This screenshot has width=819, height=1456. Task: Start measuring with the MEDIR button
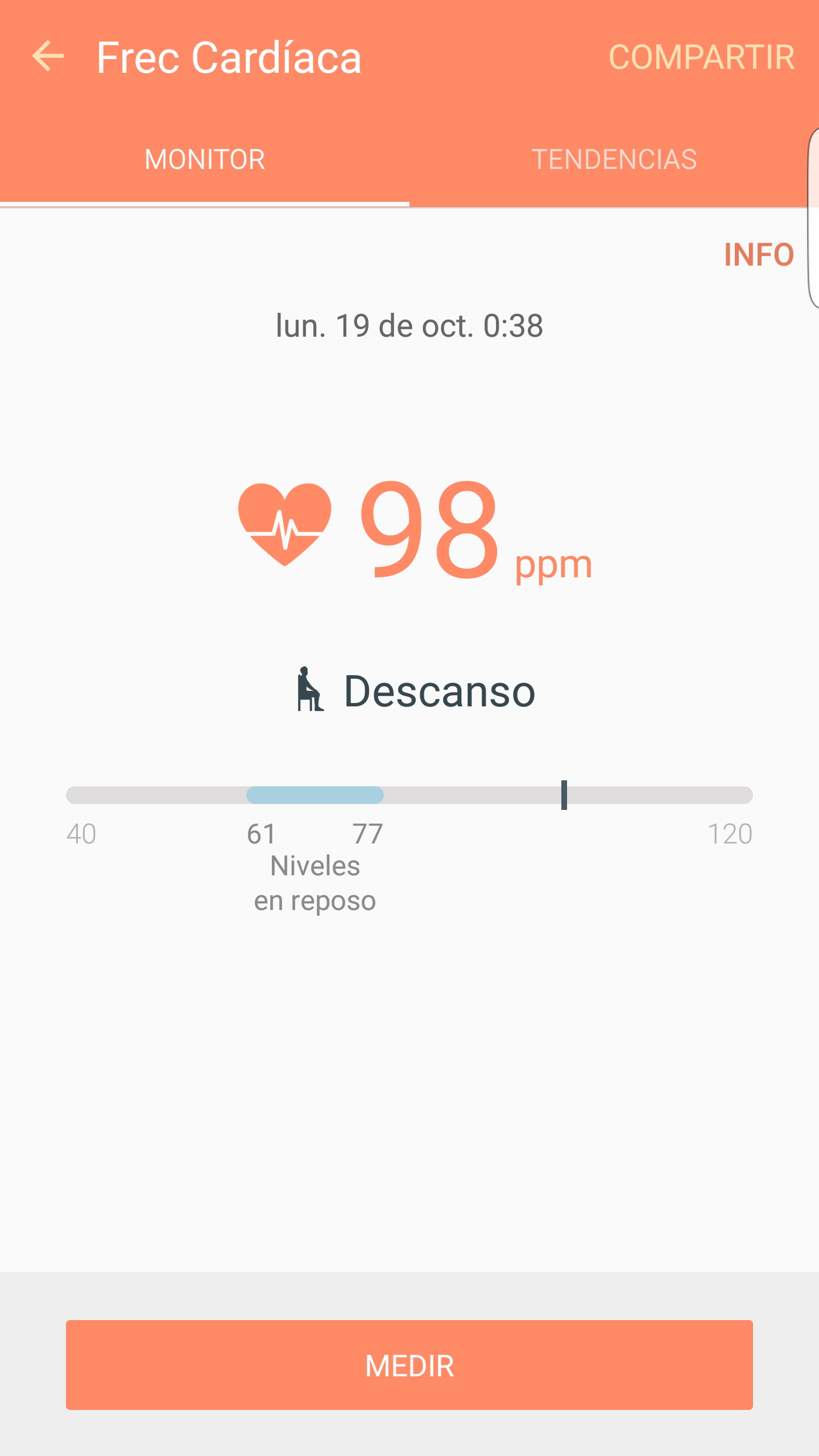409,1365
